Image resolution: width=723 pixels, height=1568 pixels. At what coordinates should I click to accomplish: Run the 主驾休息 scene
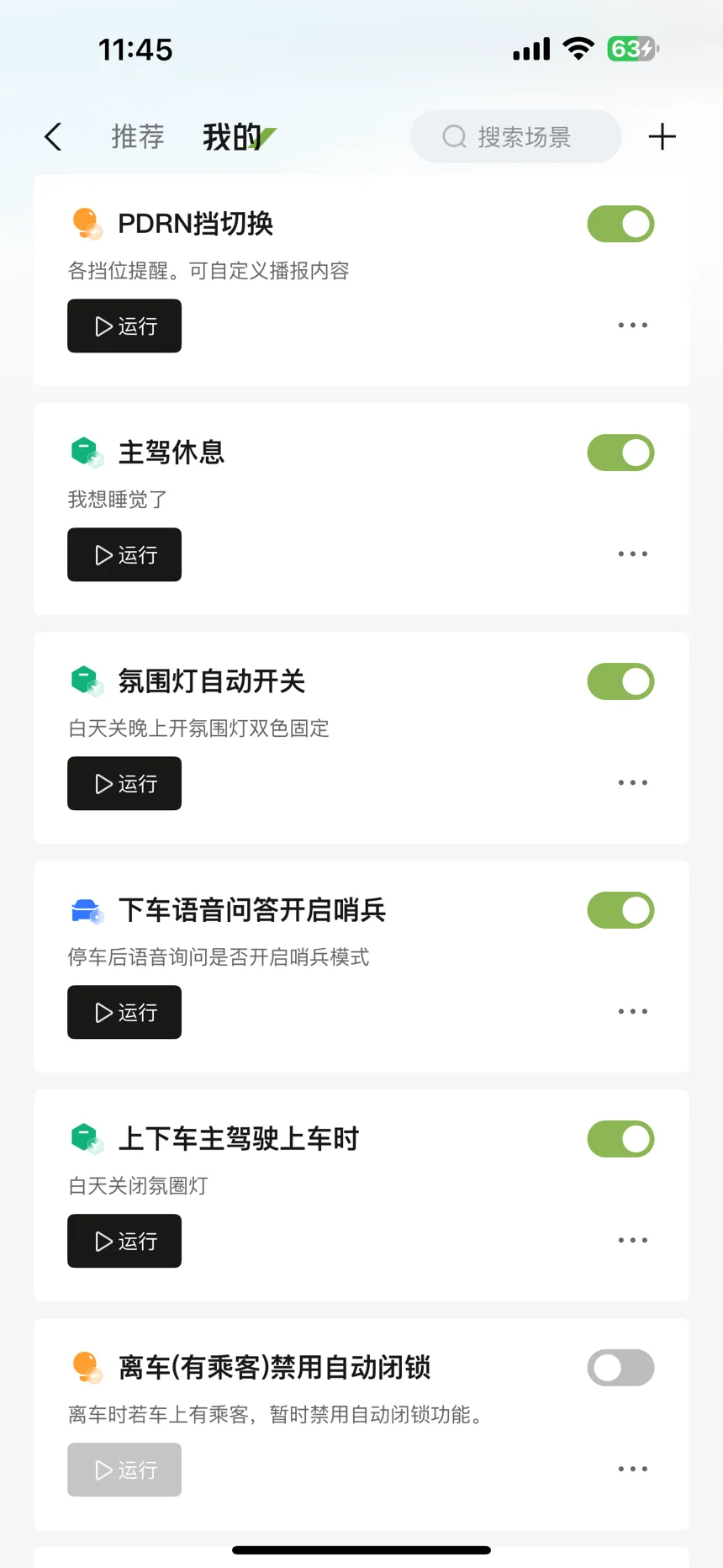124,555
